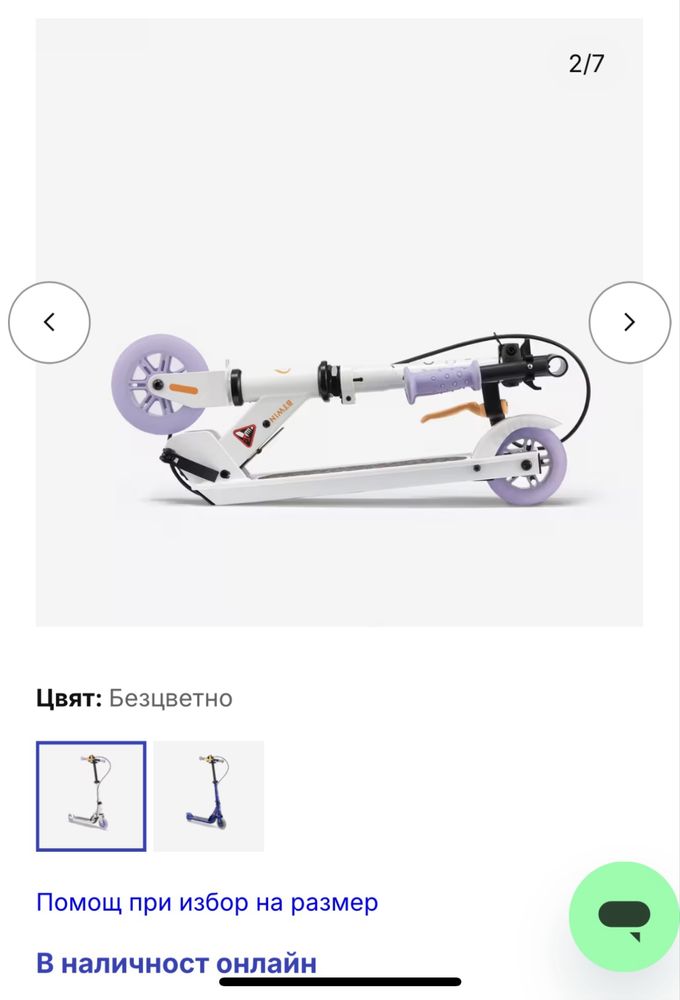Go to the next product image
Screen dimensions: 680x1000
coord(629,322)
